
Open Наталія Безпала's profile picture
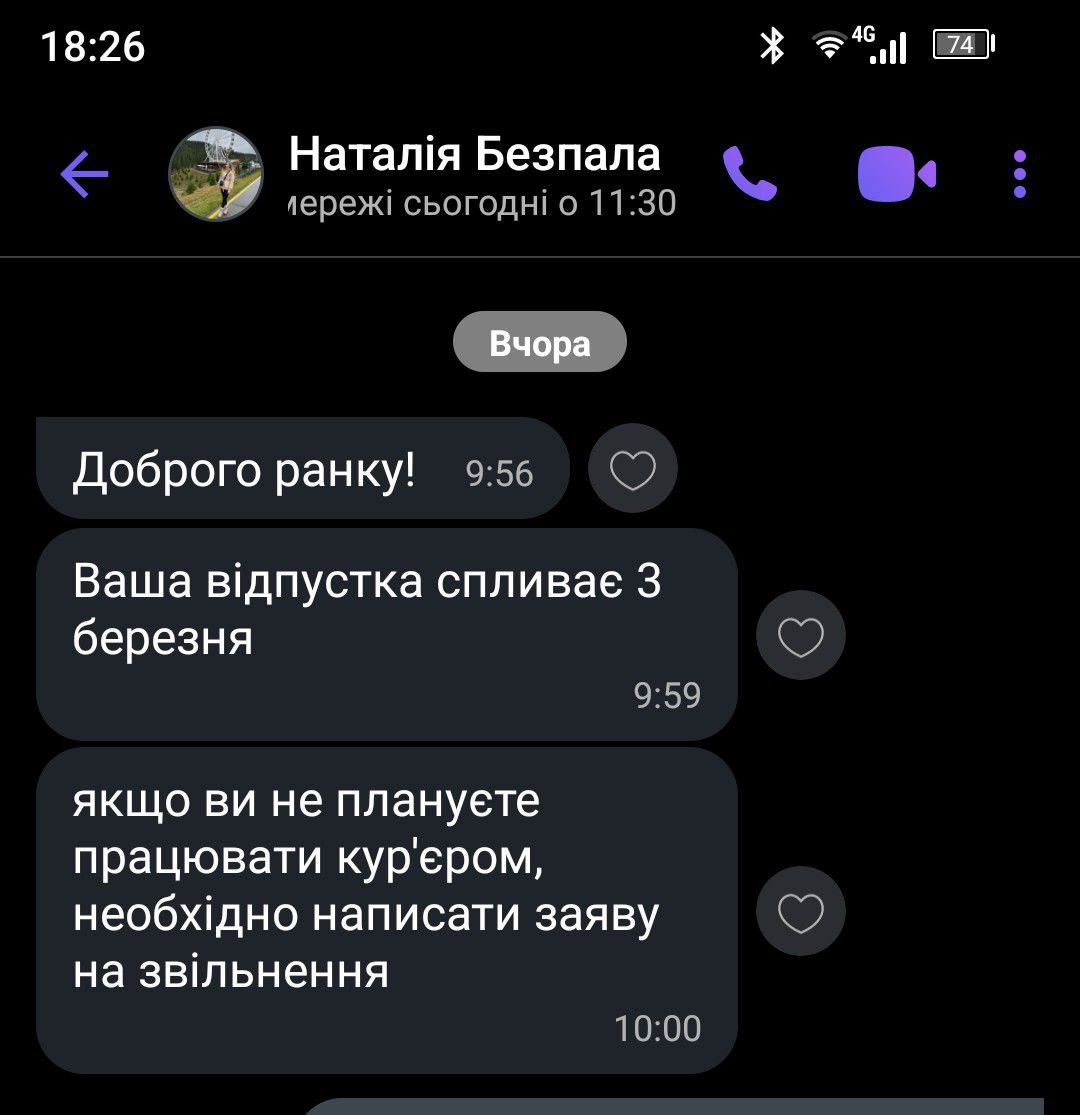click(x=216, y=174)
